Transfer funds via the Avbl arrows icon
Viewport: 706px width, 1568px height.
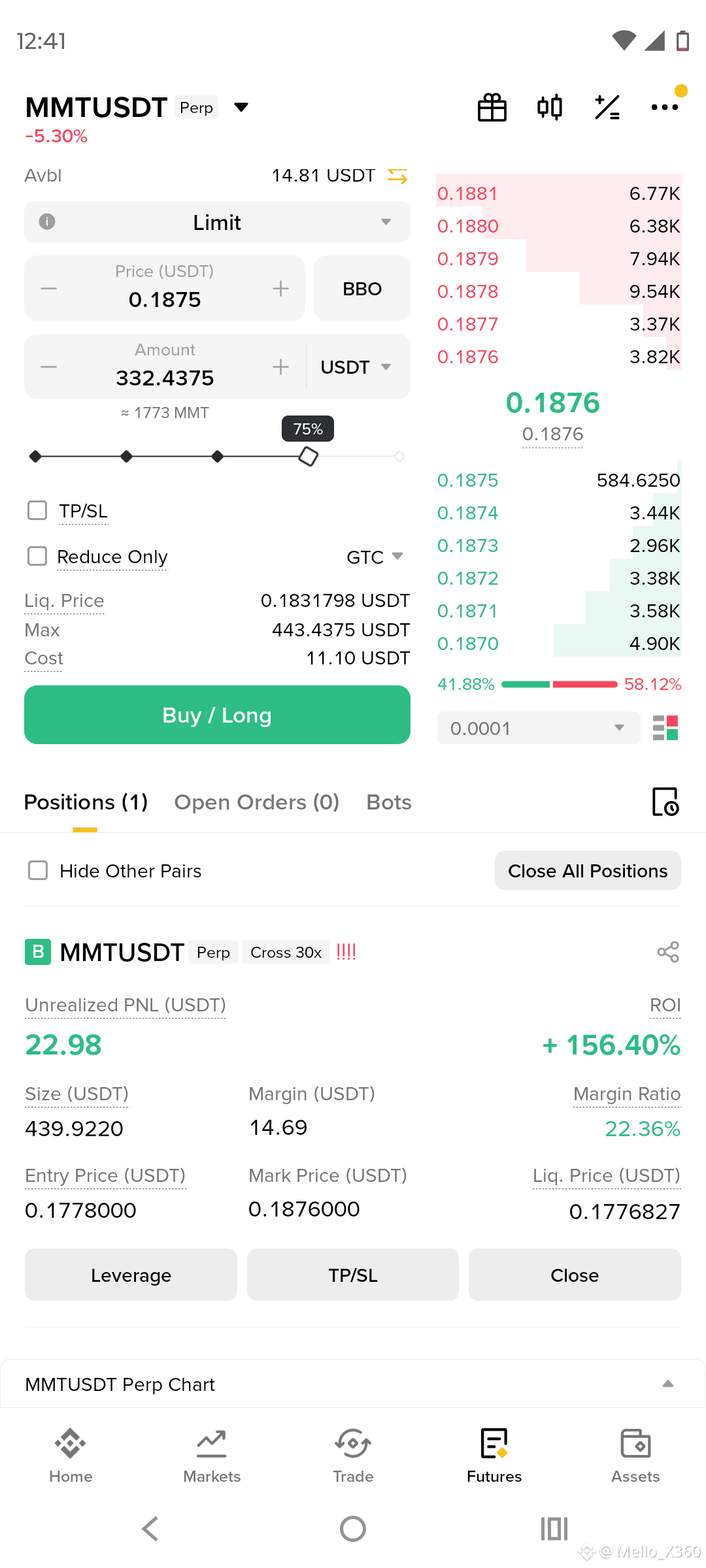pos(397,176)
